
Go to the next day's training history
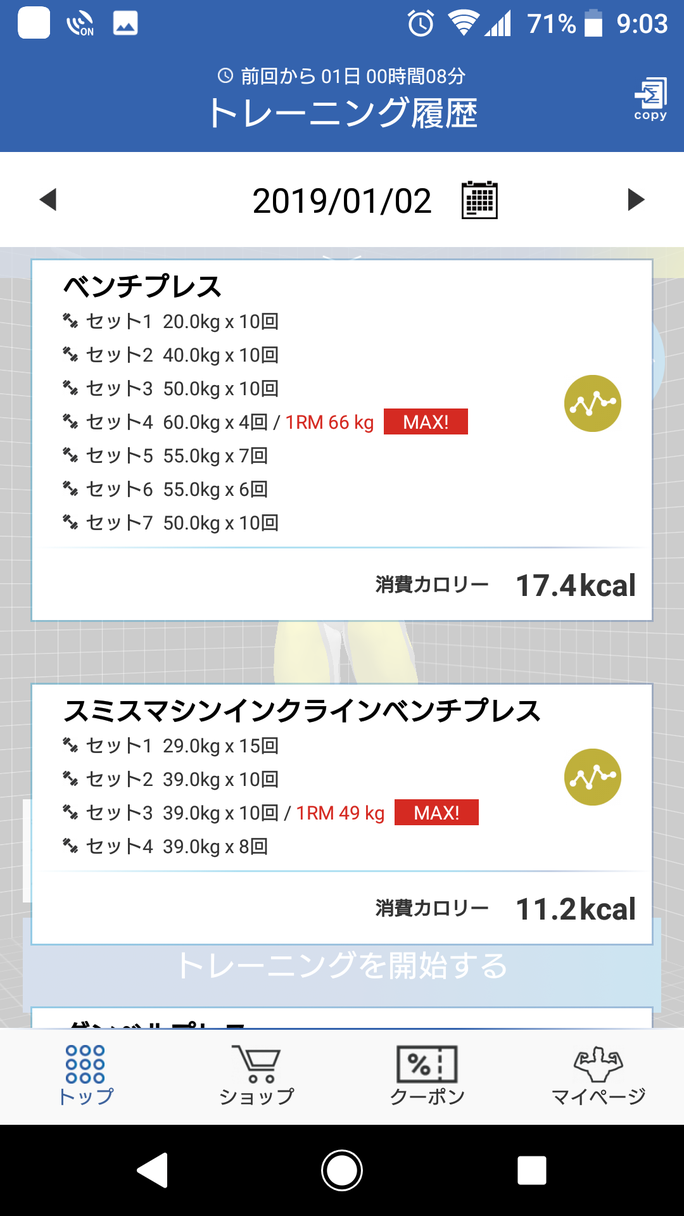point(636,200)
